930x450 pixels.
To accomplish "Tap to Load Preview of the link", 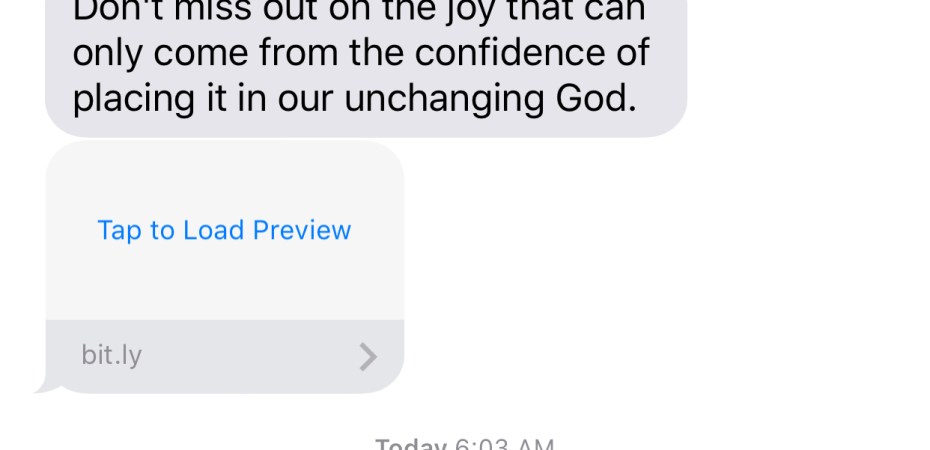I will tap(224, 230).
